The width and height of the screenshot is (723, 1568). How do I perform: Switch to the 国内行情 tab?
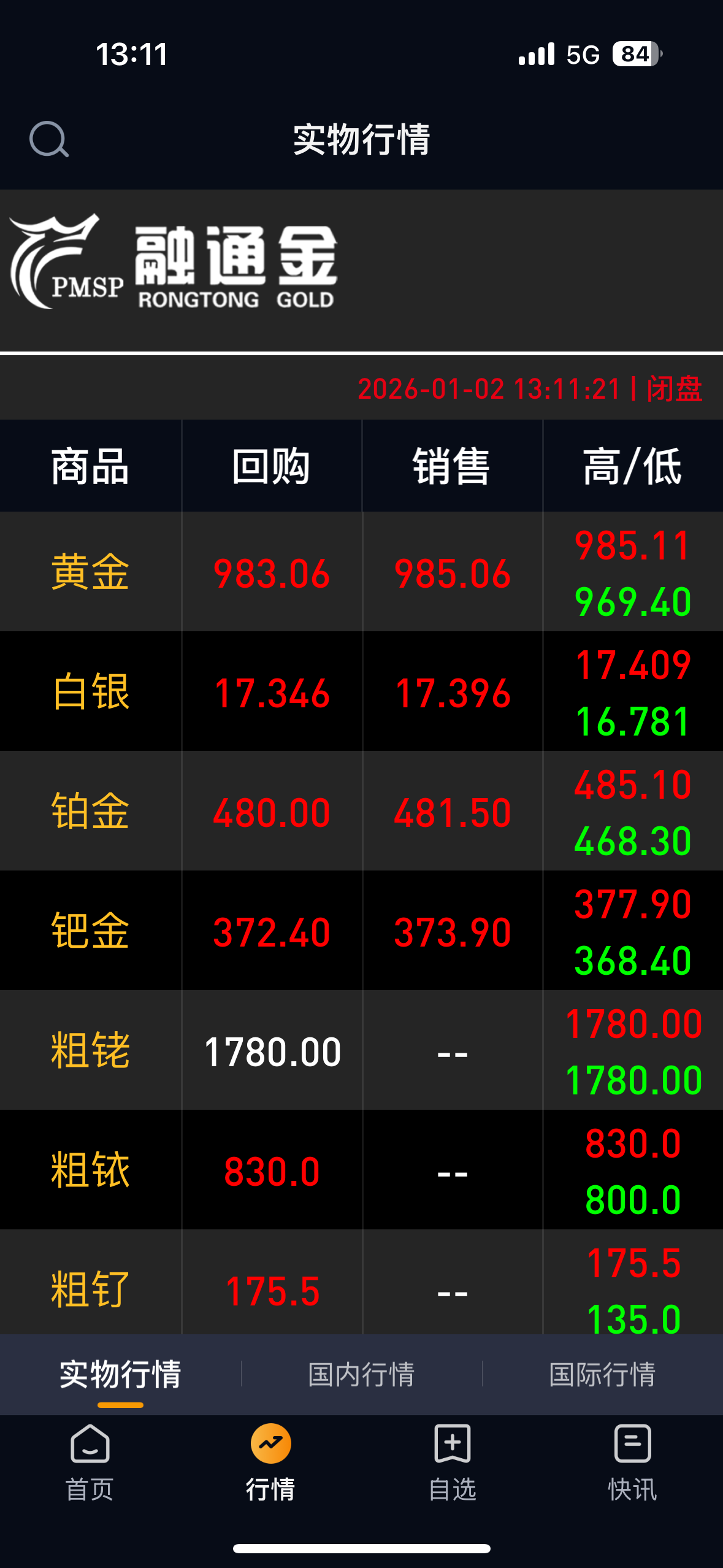pyautogui.click(x=361, y=1374)
